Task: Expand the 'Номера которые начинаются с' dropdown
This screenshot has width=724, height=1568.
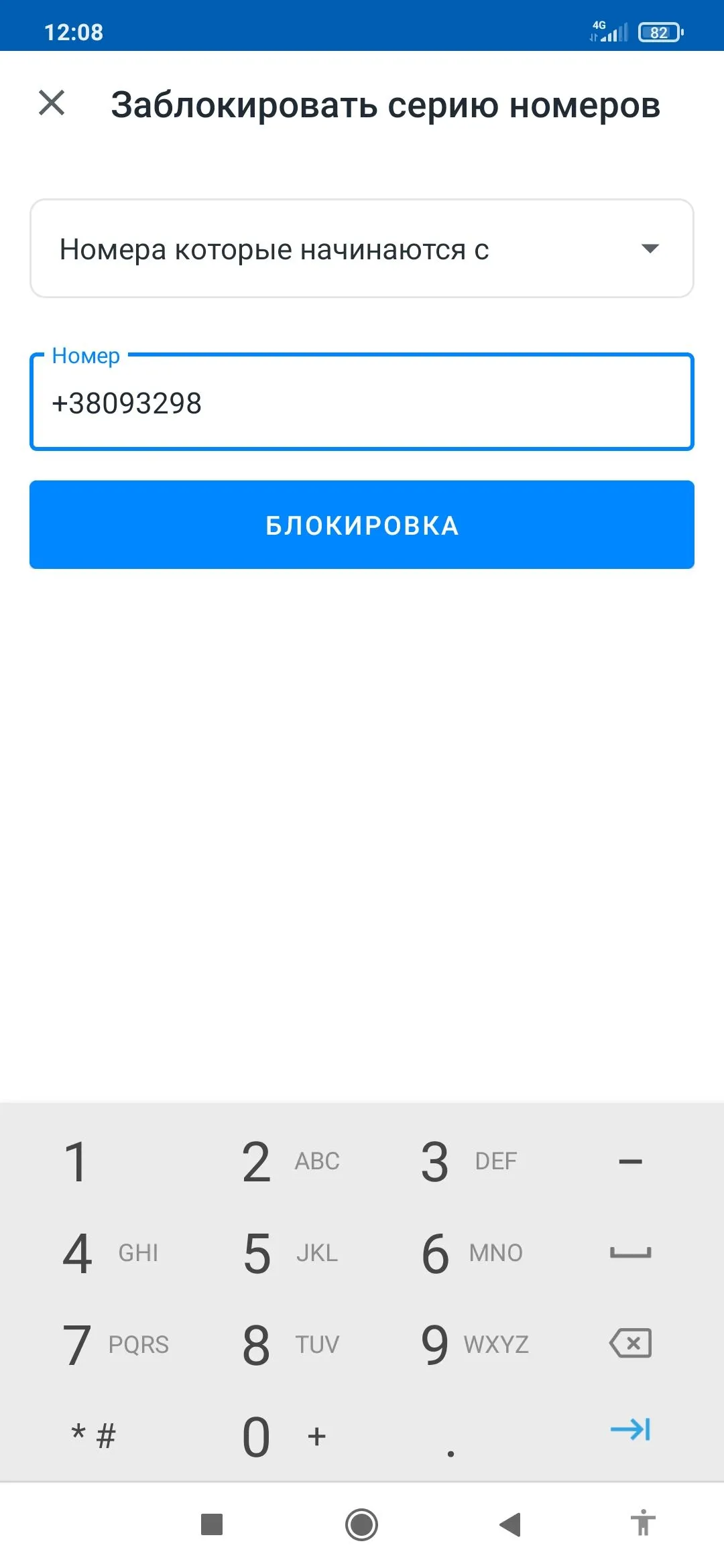Action: [x=362, y=249]
